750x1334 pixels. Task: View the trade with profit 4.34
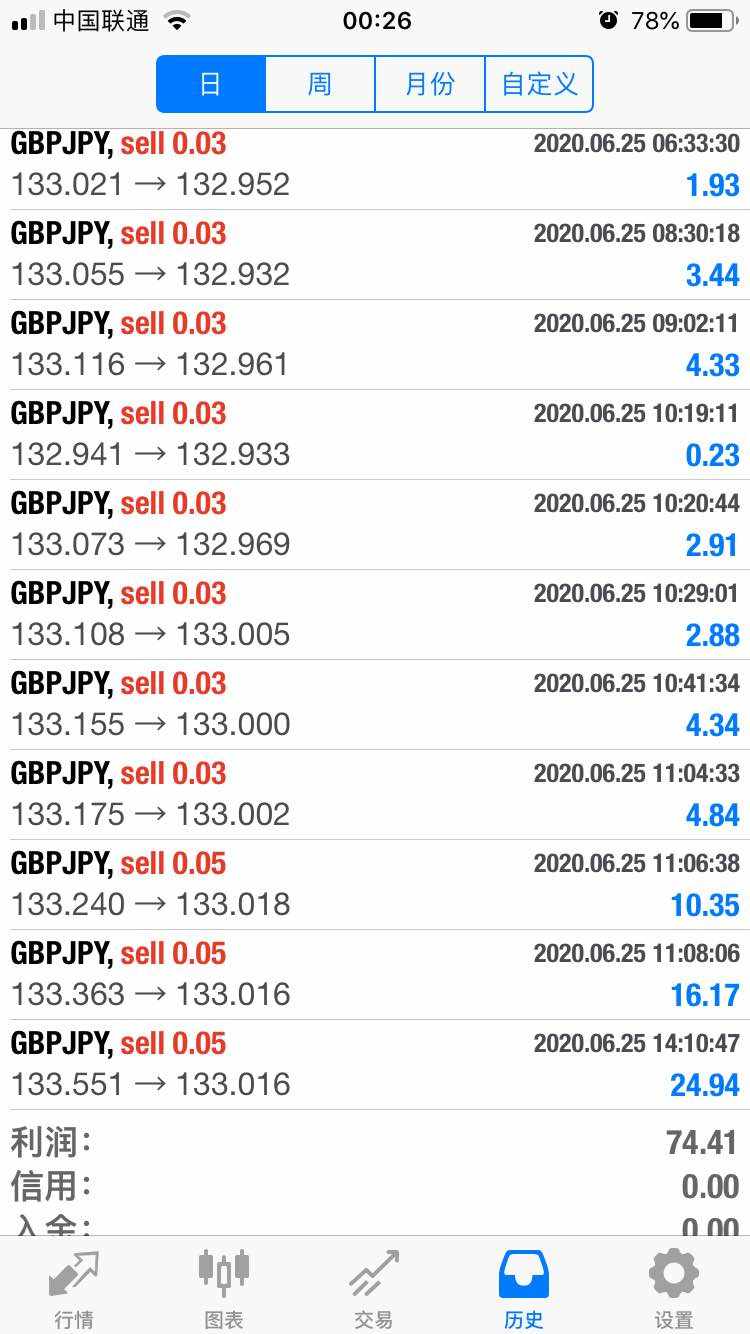(375, 704)
